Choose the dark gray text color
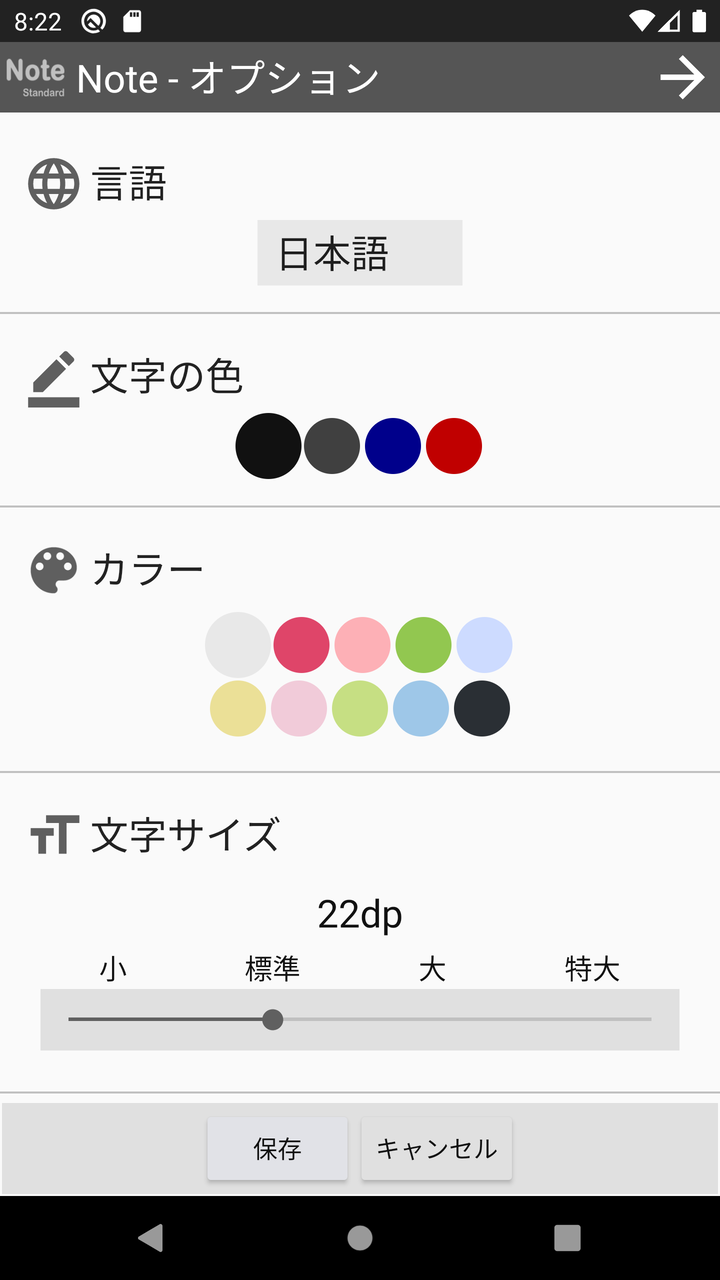Viewport: 720px width, 1280px height. [x=332, y=446]
